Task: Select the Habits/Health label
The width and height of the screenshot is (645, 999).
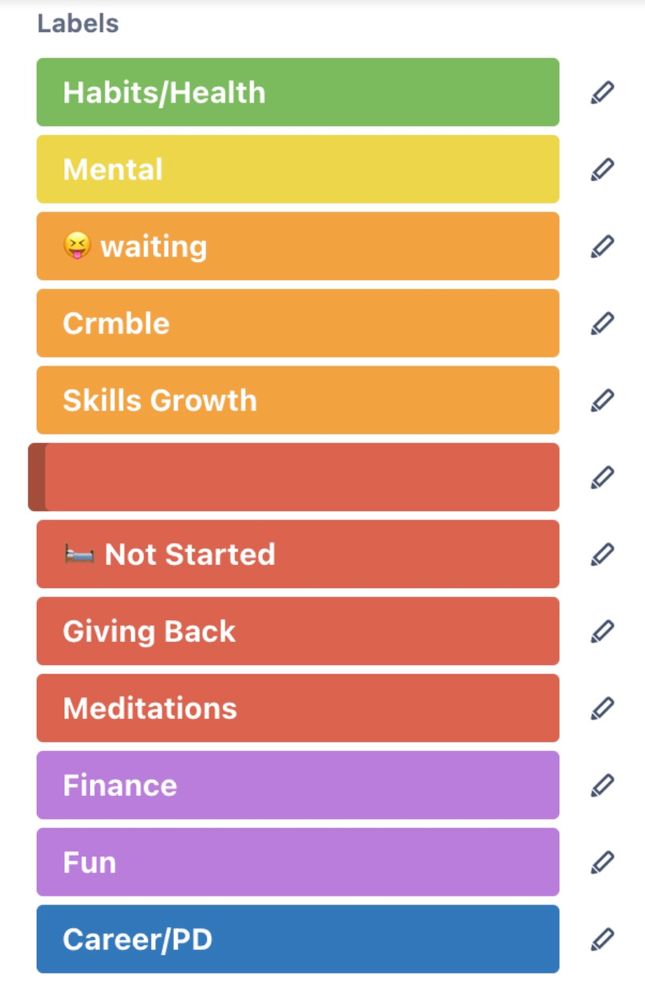Action: click(x=297, y=92)
